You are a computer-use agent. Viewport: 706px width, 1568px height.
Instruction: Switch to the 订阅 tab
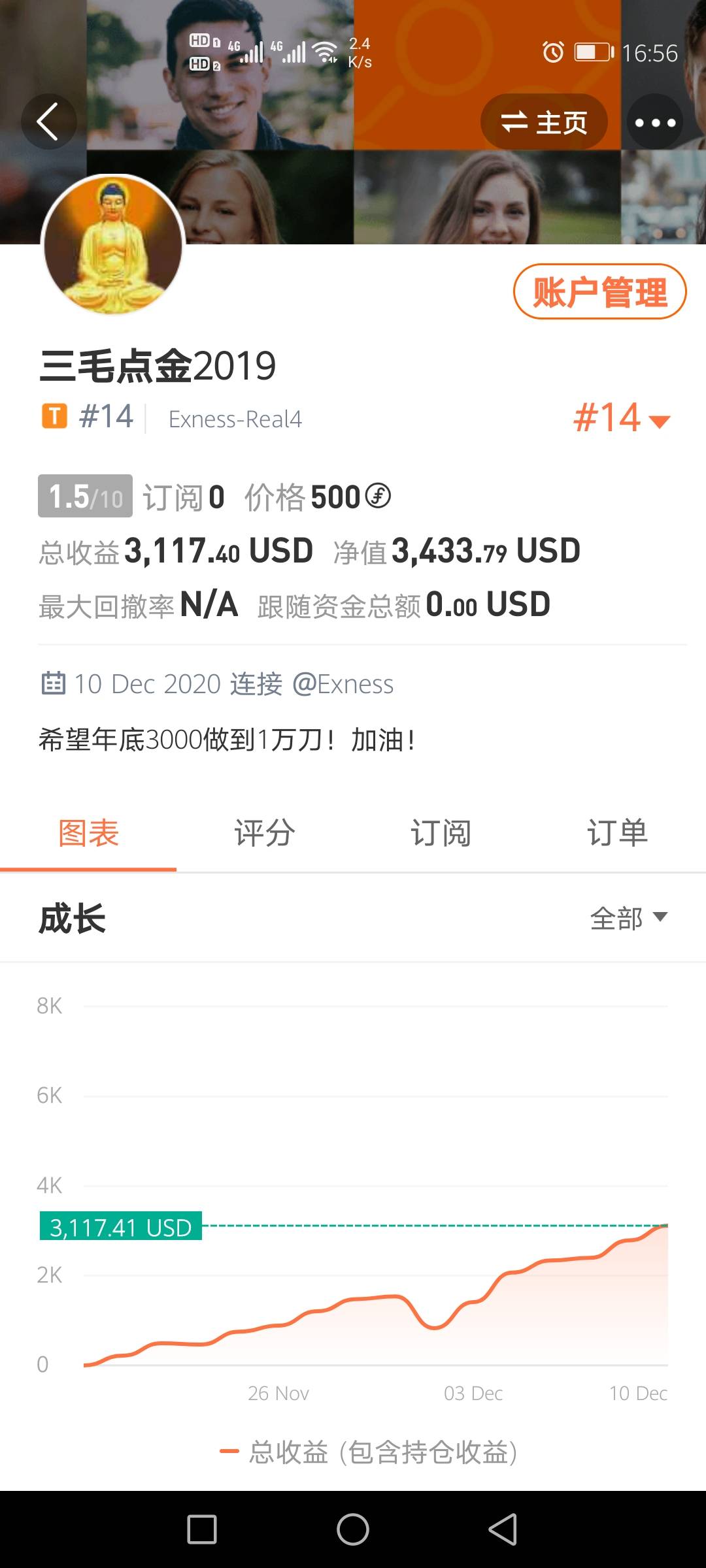[441, 833]
